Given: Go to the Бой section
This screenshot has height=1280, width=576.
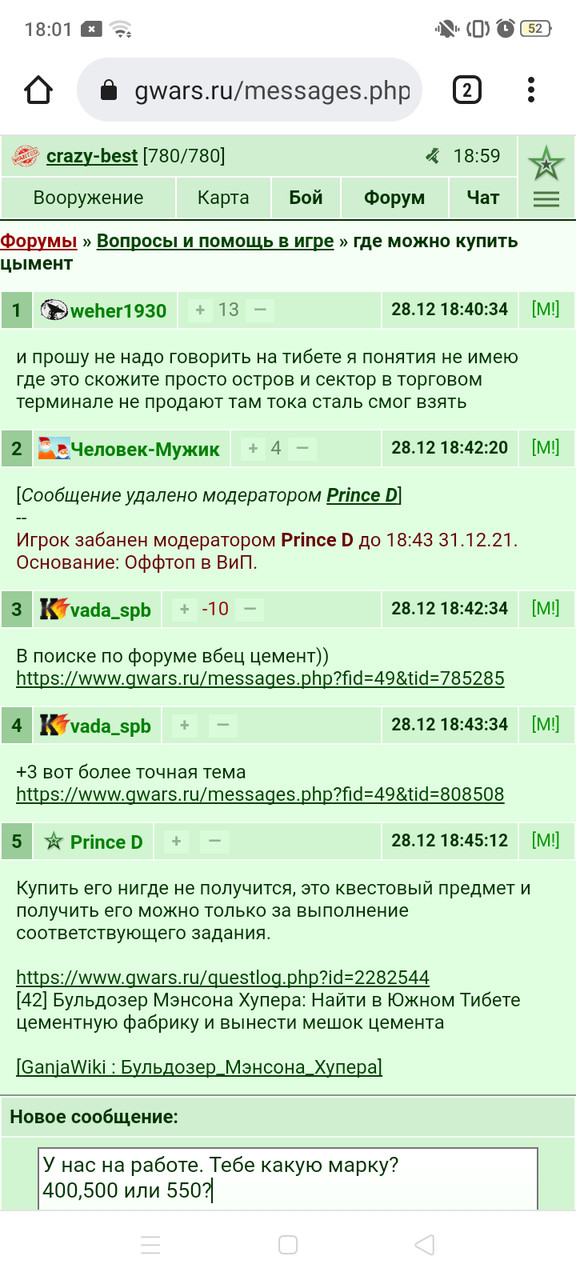Looking at the screenshot, I should (x=306, y=197).
